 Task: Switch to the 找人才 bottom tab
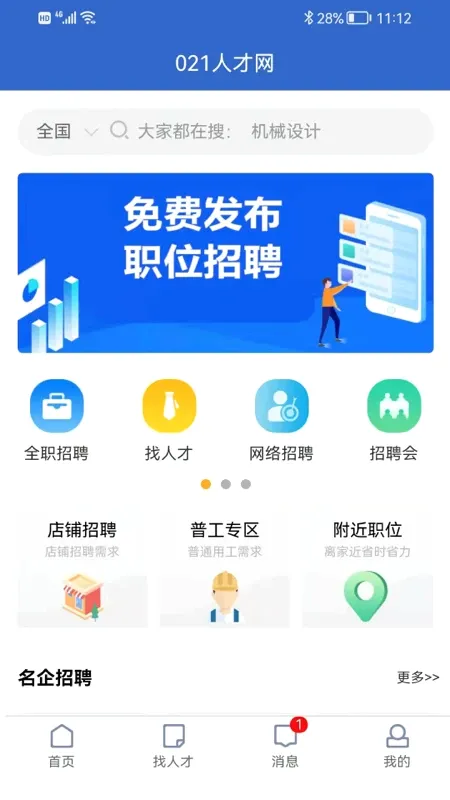click(173, 746)
